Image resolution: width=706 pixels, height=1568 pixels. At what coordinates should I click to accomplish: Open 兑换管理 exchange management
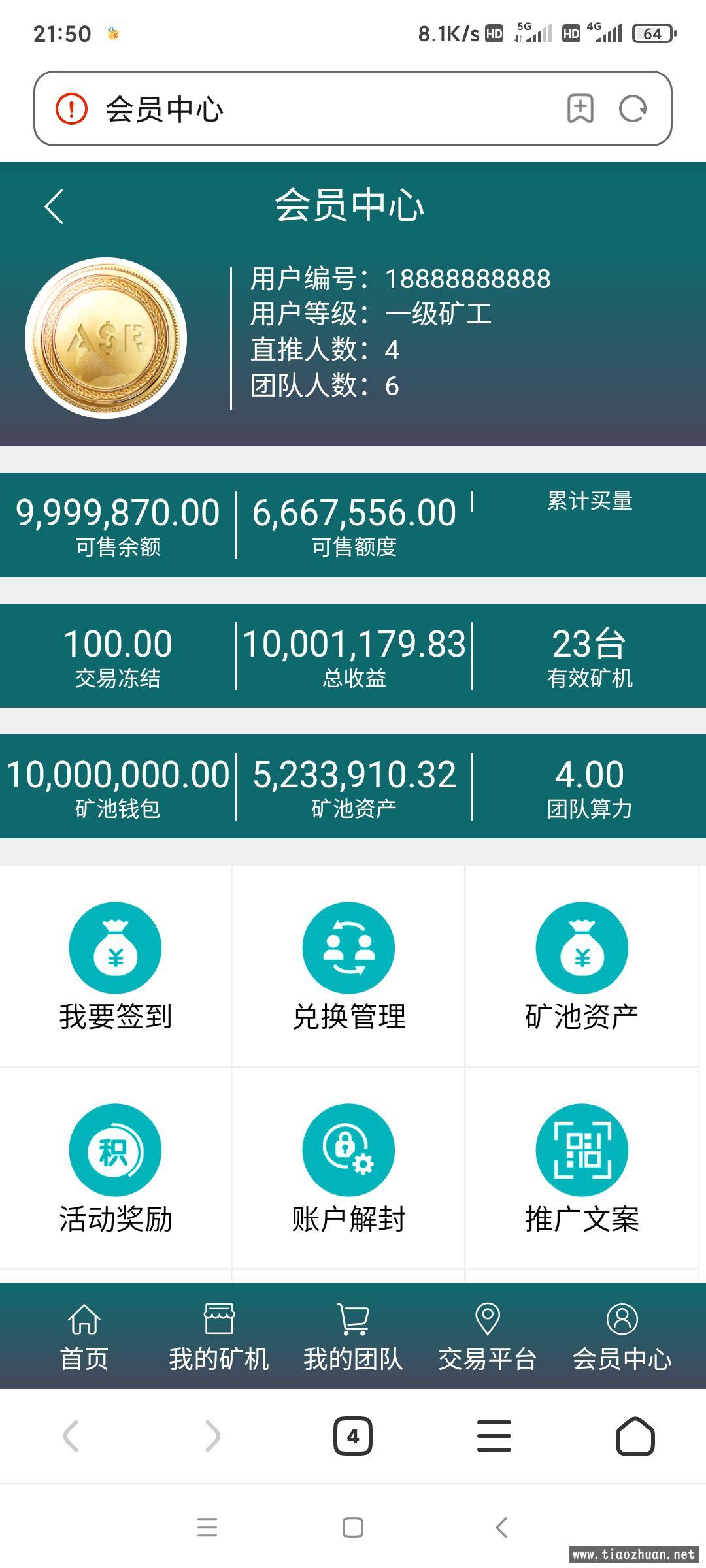click(x=348, y=966)
